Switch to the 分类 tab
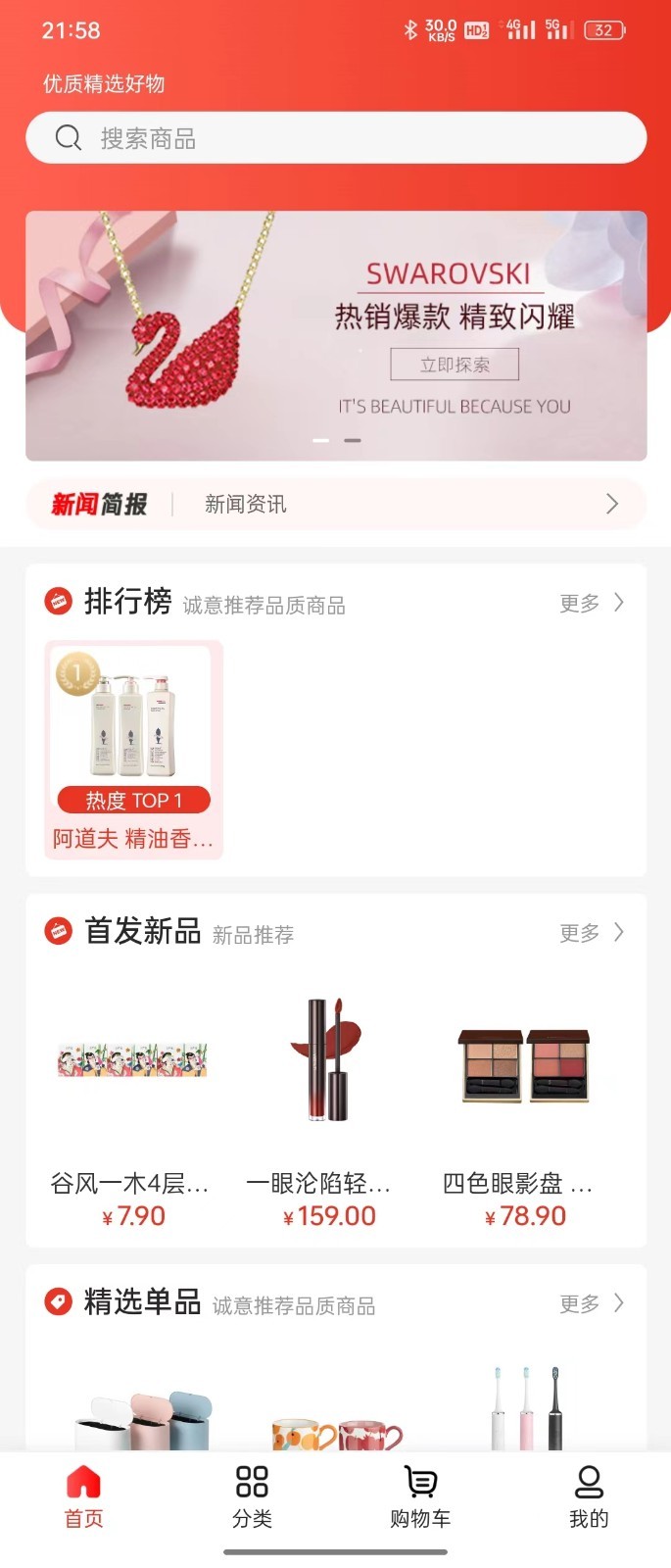 (252, 1496)
